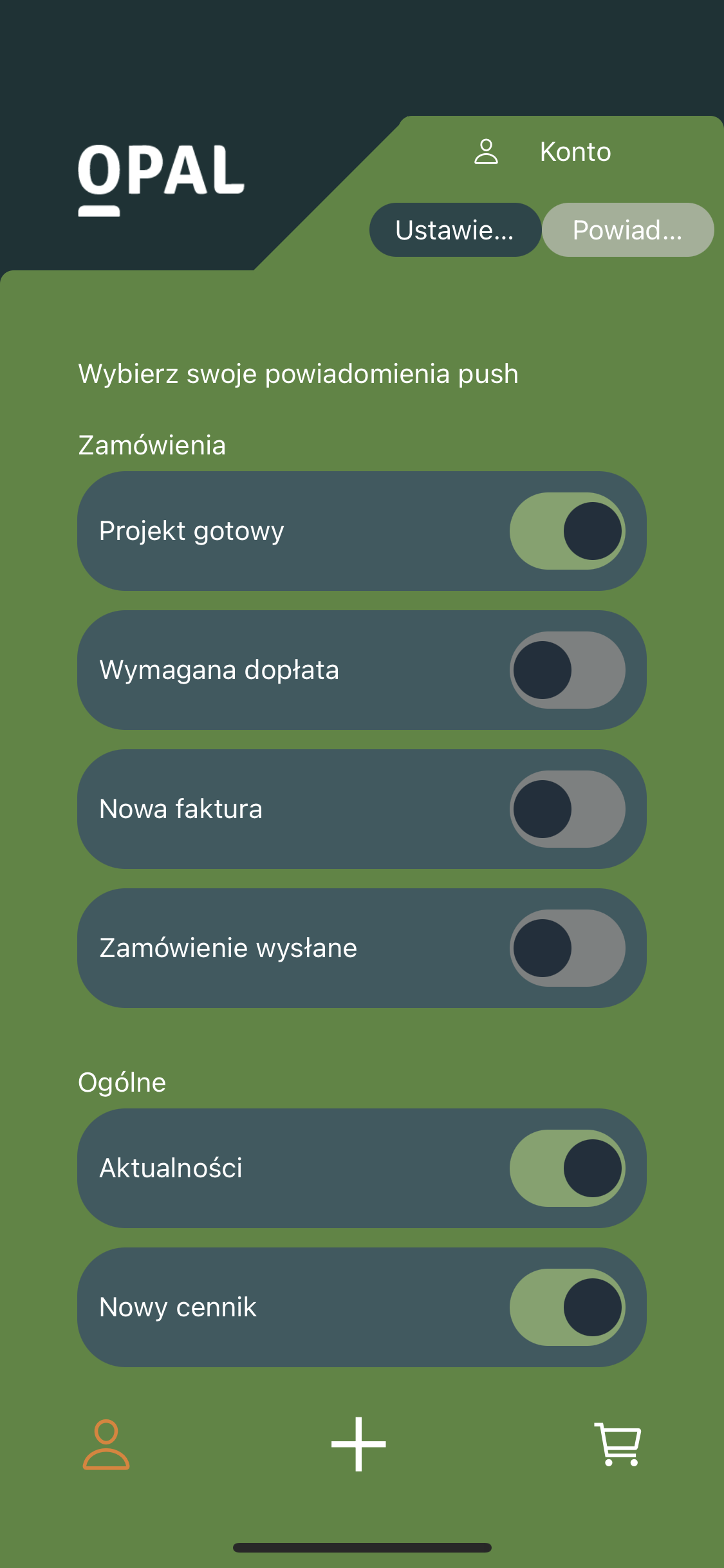Select the Powiadomienia tab
Image resolution: width=724 pixels, height=1568 pixels.
coord(627,230)
